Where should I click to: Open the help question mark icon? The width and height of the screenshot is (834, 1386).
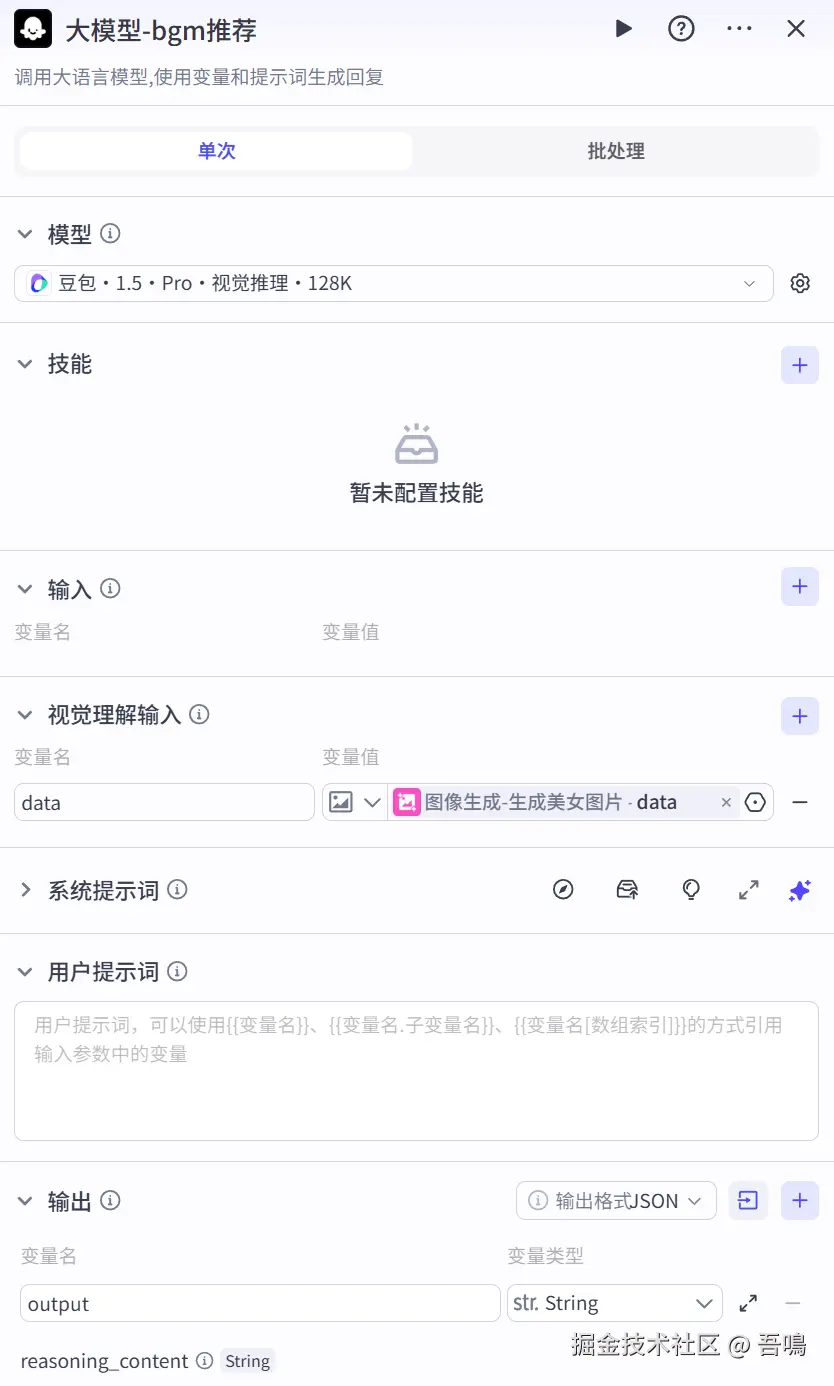click(681, 29)
